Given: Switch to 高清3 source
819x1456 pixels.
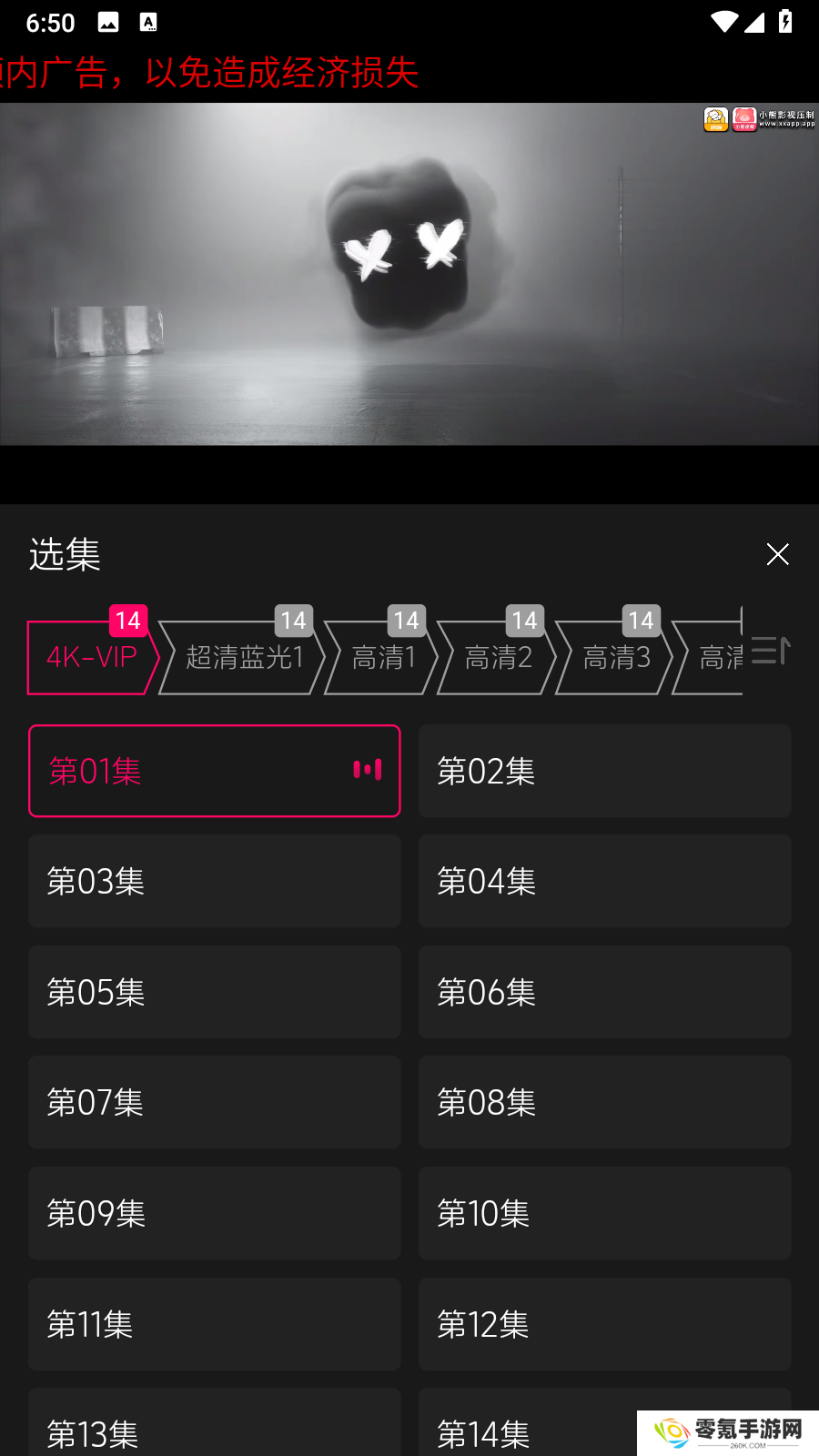Looking at the screenshot, I should click(615, 657).
